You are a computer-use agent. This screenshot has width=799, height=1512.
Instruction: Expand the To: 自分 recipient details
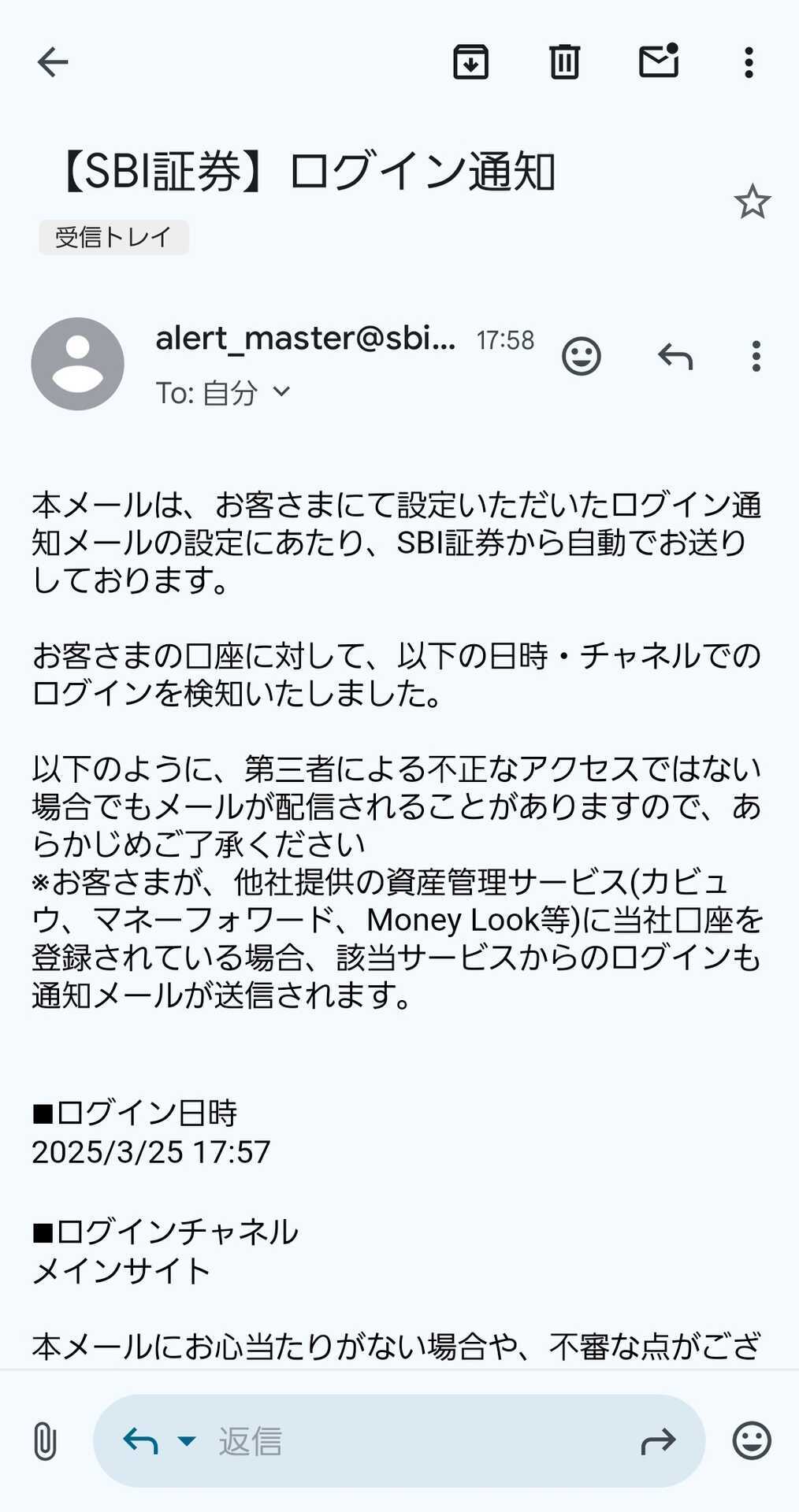click(223, 392)
